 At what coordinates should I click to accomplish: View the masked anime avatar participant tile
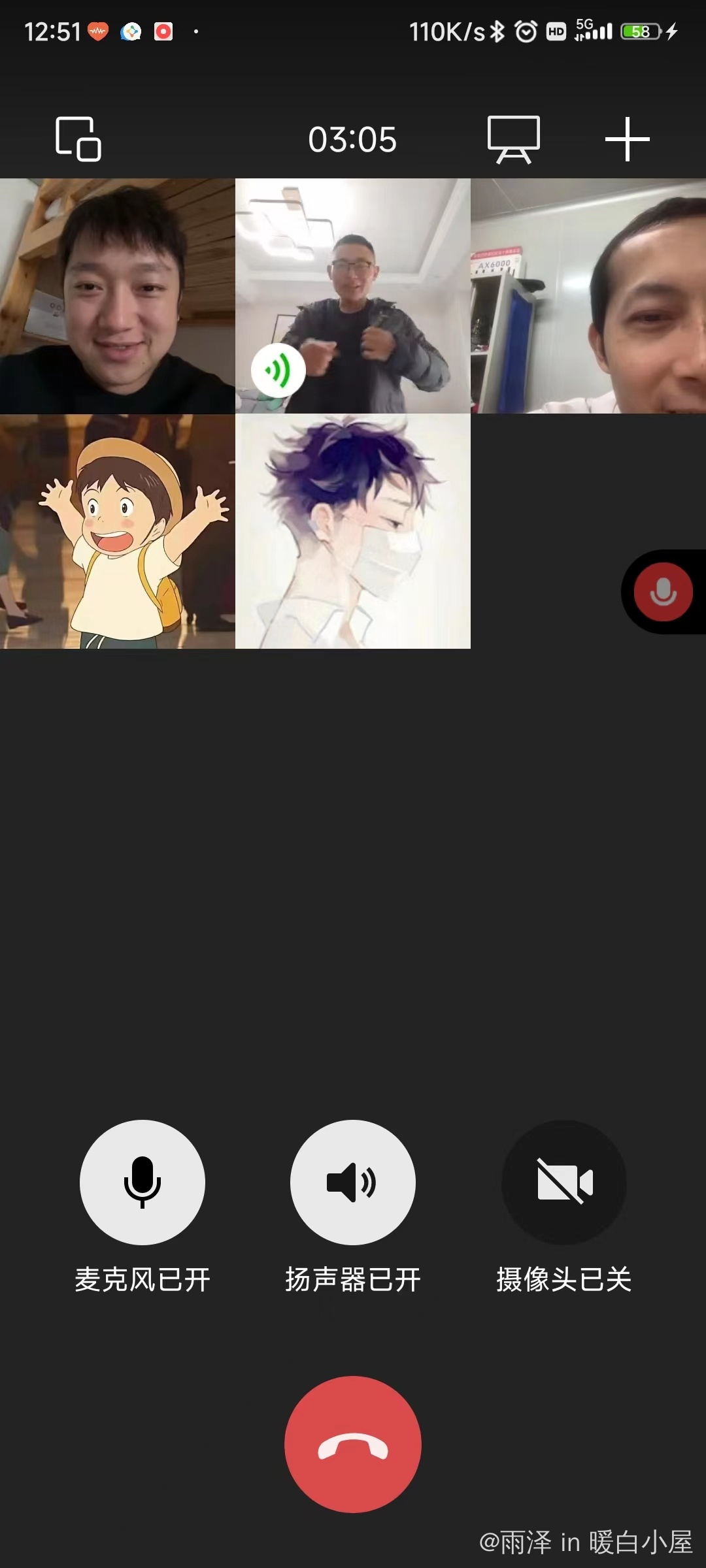click(x=352, y=531)
